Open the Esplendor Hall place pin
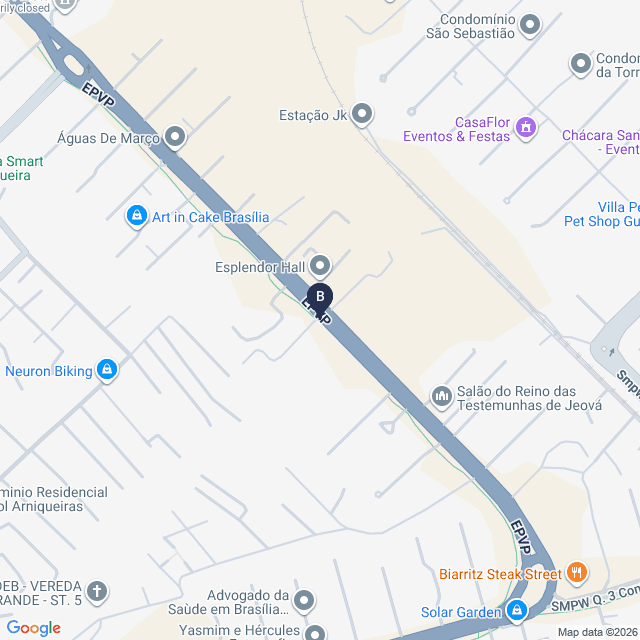Image resolution: width=640 pixels, height=640 pixels. point(320,266)
